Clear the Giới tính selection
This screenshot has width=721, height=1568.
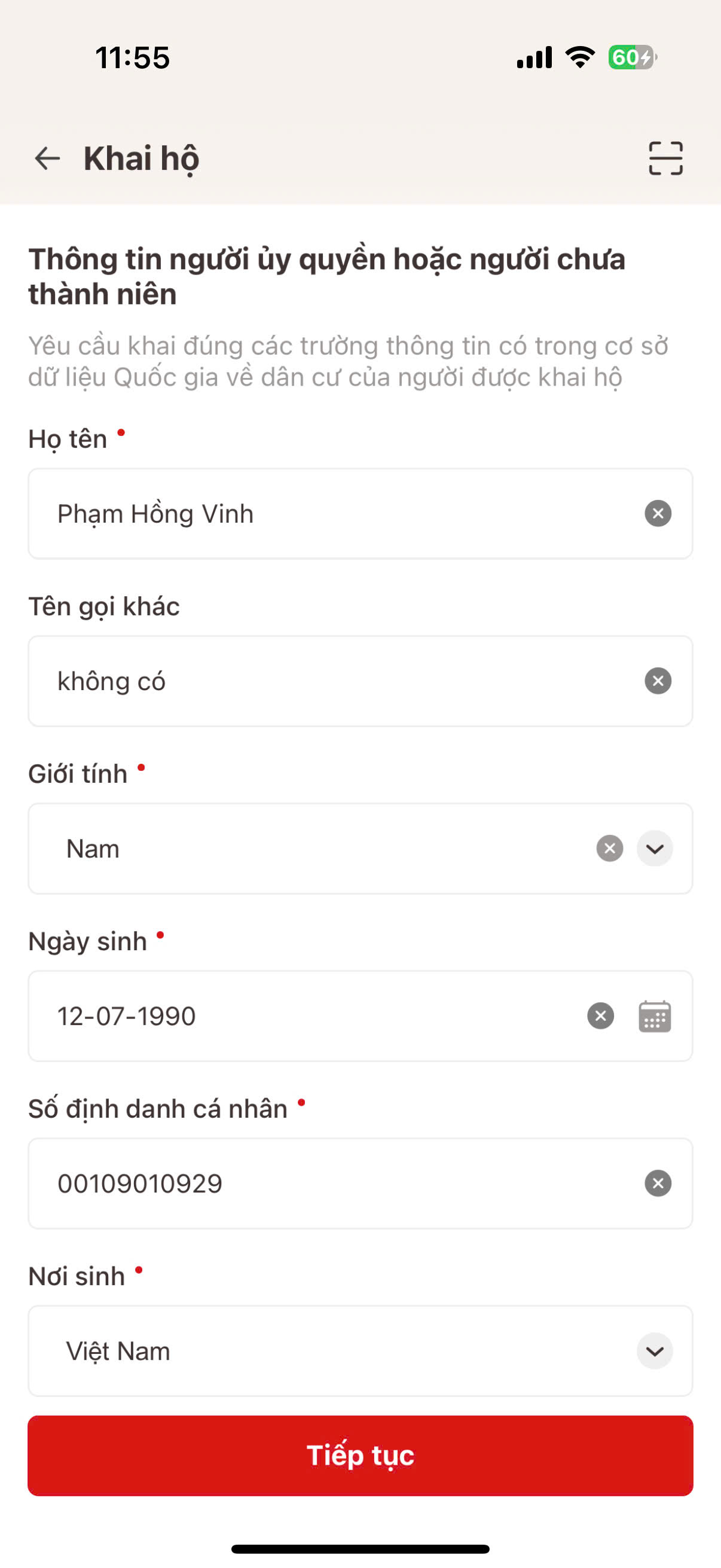click(x=609, y=849)
